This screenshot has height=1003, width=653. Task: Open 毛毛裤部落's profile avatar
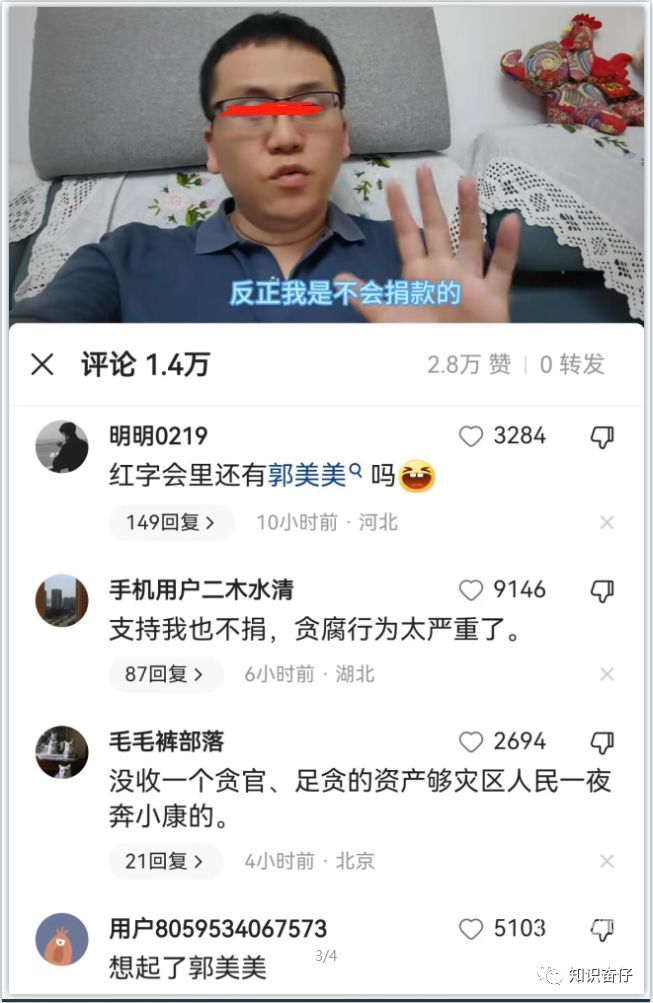coord(62,752)
